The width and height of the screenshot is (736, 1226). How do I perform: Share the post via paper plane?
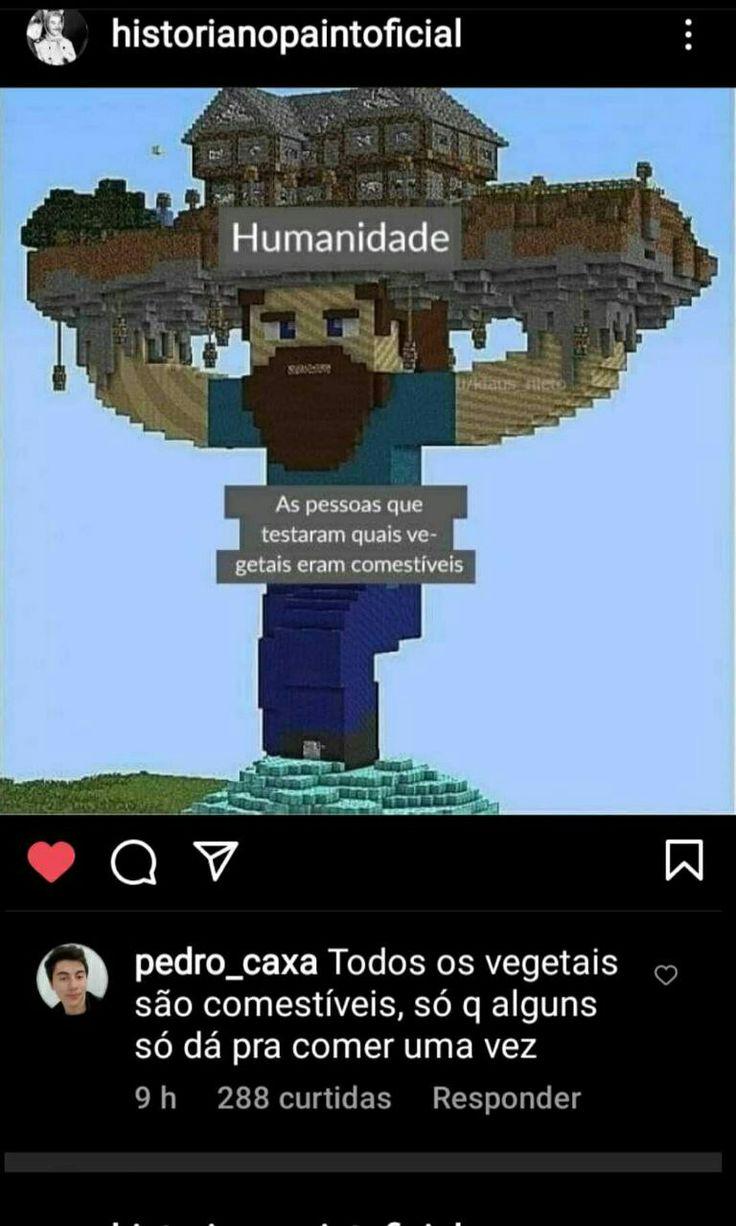click(214, 860)
